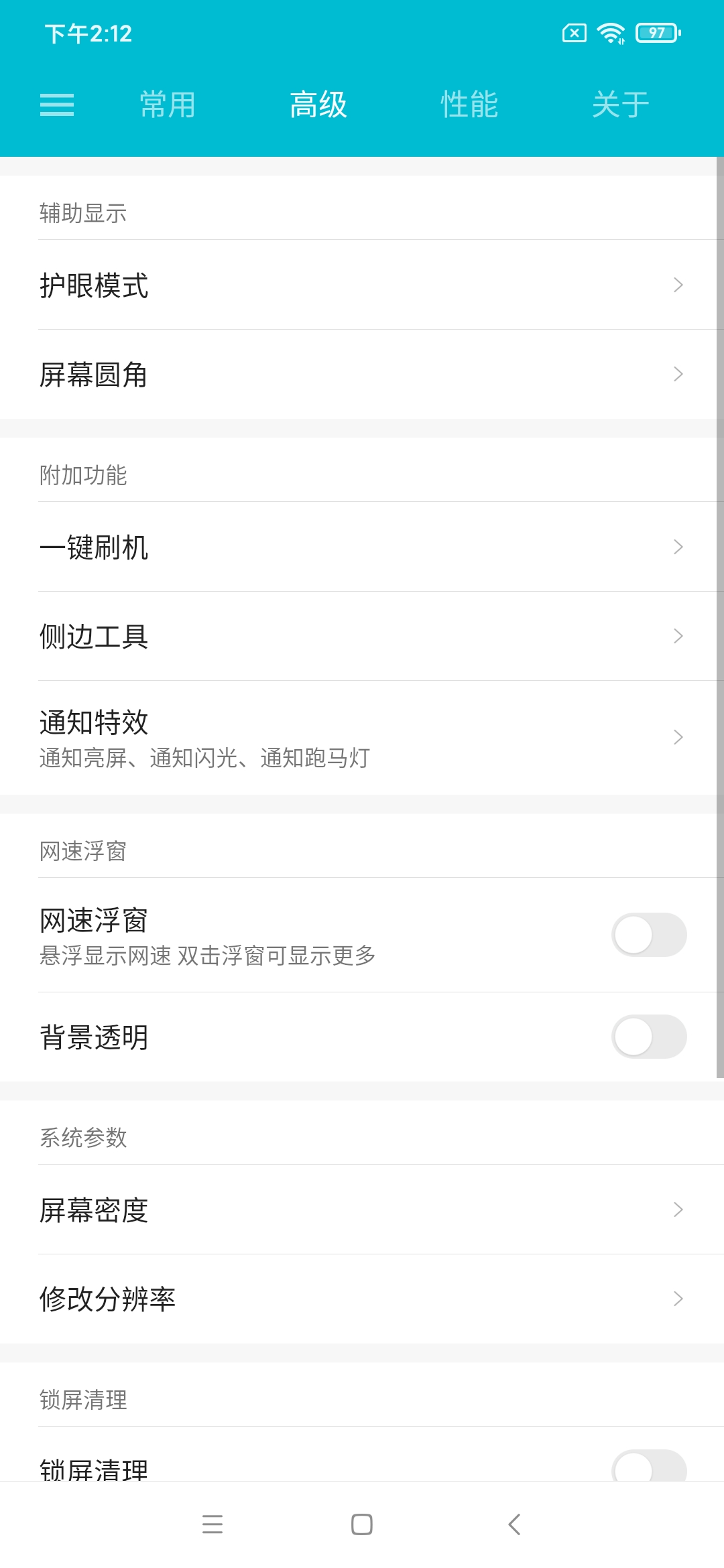This screenshot has height=1568, width=724.
Task: Switch to the 性能 tab
Action: (469, 105)
